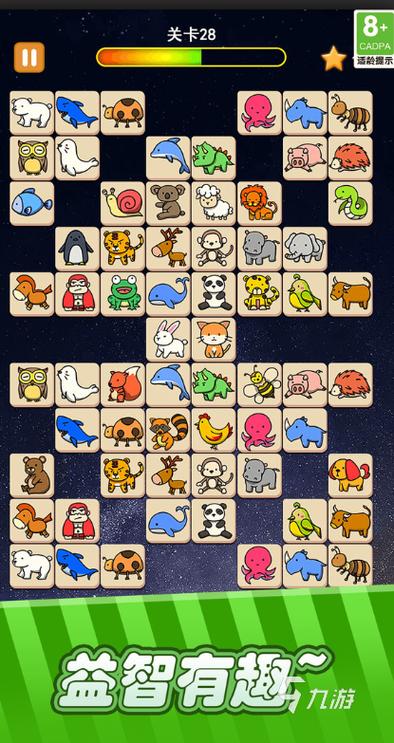Select the spotted leopard tile
The width and height of the screenshot is (394, 743).
[259, 294]
